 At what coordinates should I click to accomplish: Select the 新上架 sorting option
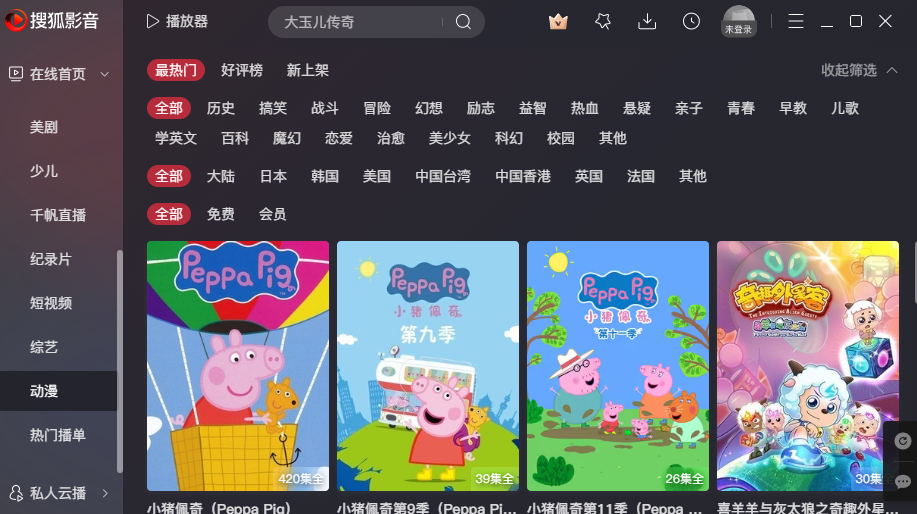[x=308, y=70]
